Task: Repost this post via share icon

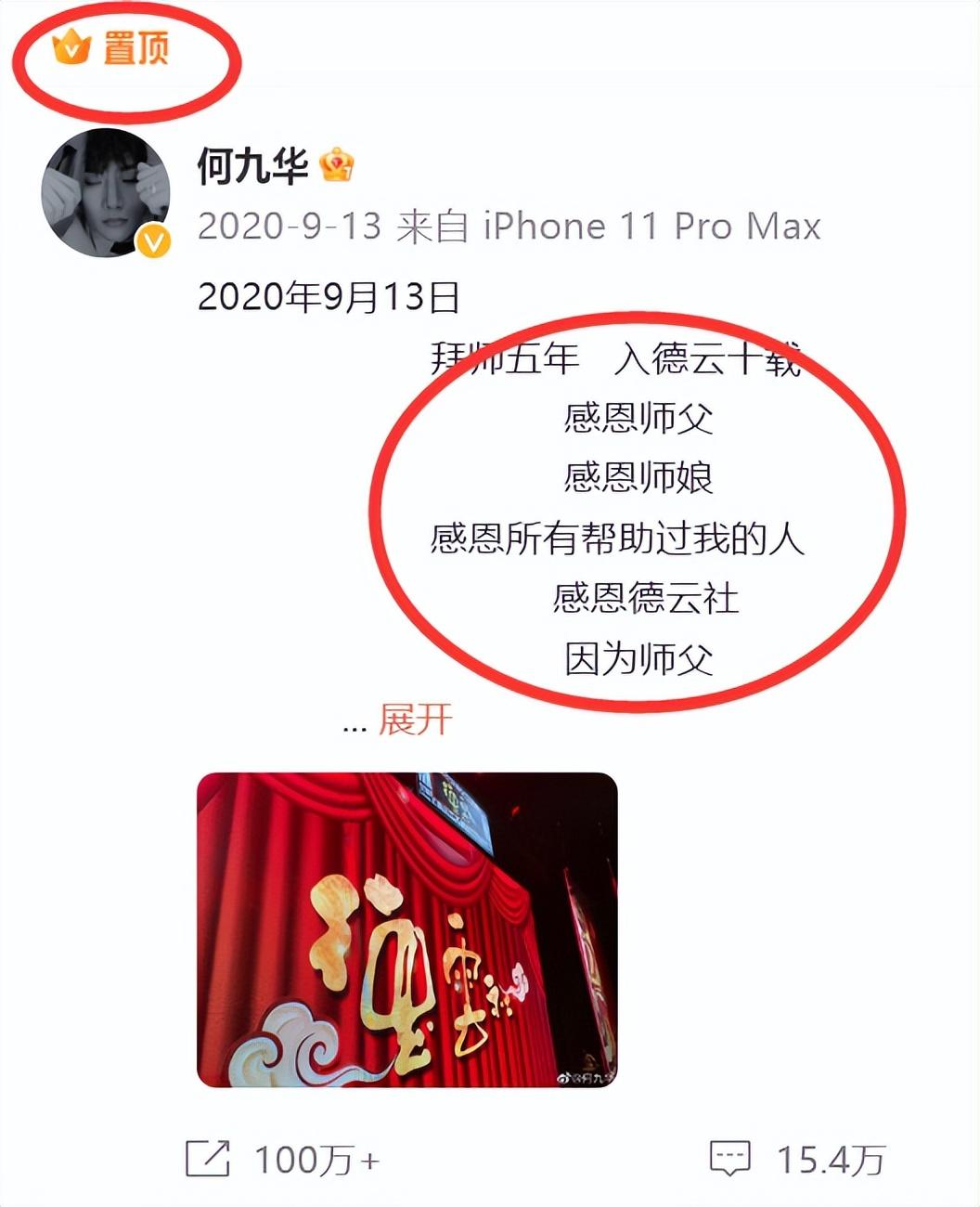Action: [208, 1159]
